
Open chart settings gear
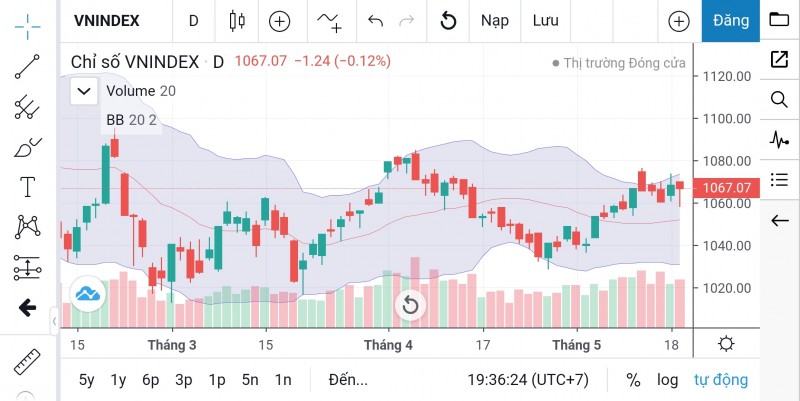pos(726,344)
